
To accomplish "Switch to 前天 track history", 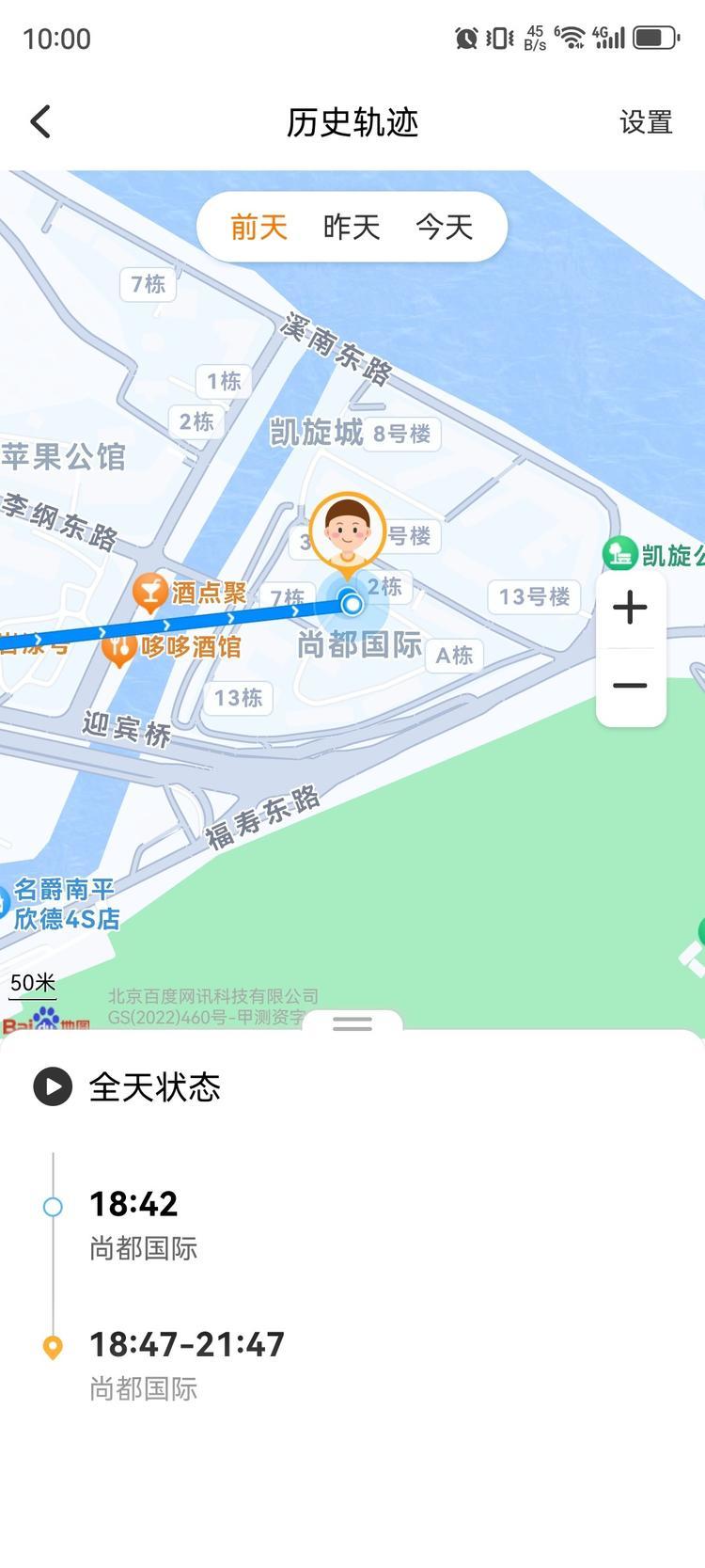I will [258, 227].
